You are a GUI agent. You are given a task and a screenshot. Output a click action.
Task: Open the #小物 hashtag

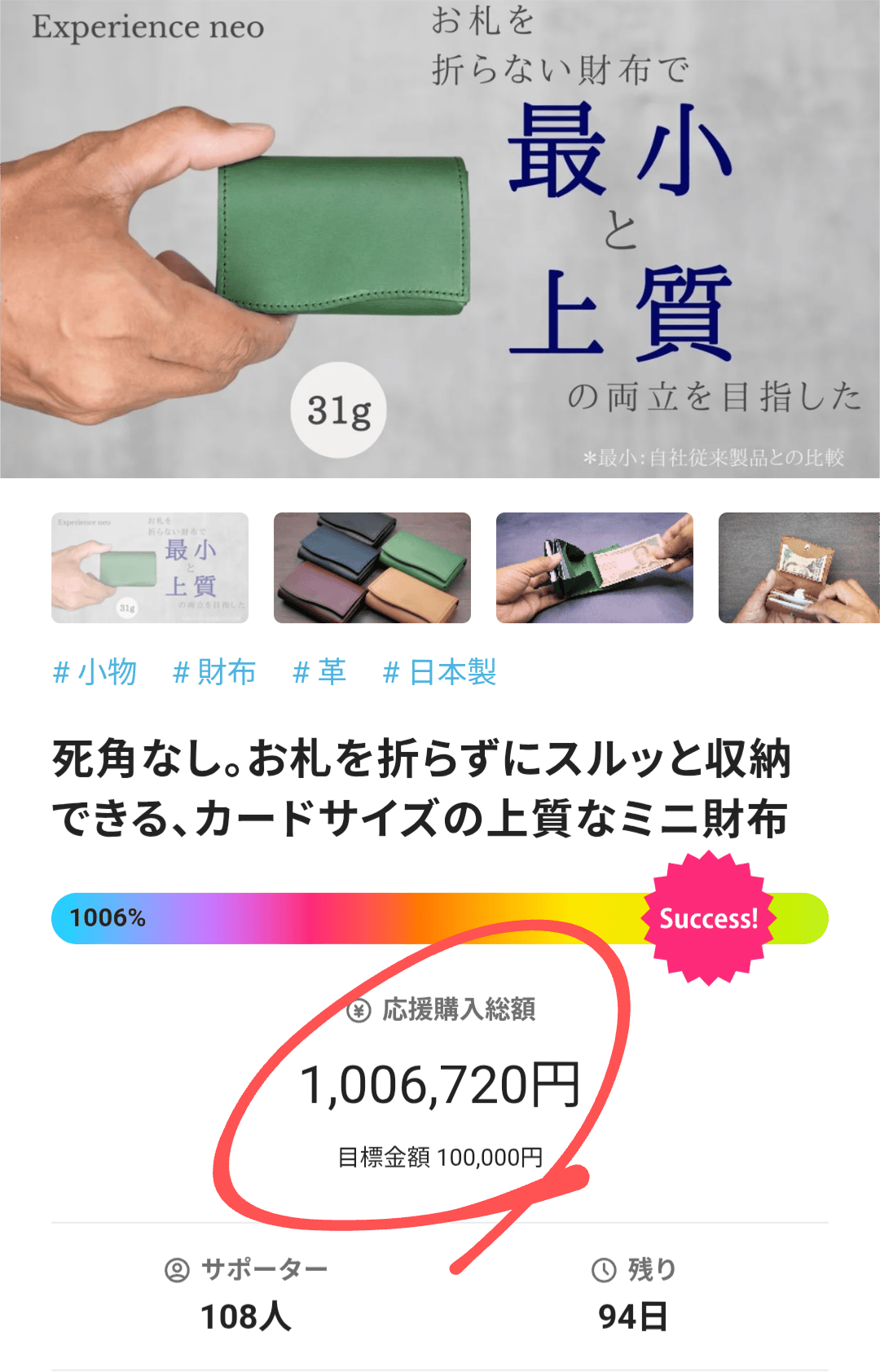tap(95, 673)
